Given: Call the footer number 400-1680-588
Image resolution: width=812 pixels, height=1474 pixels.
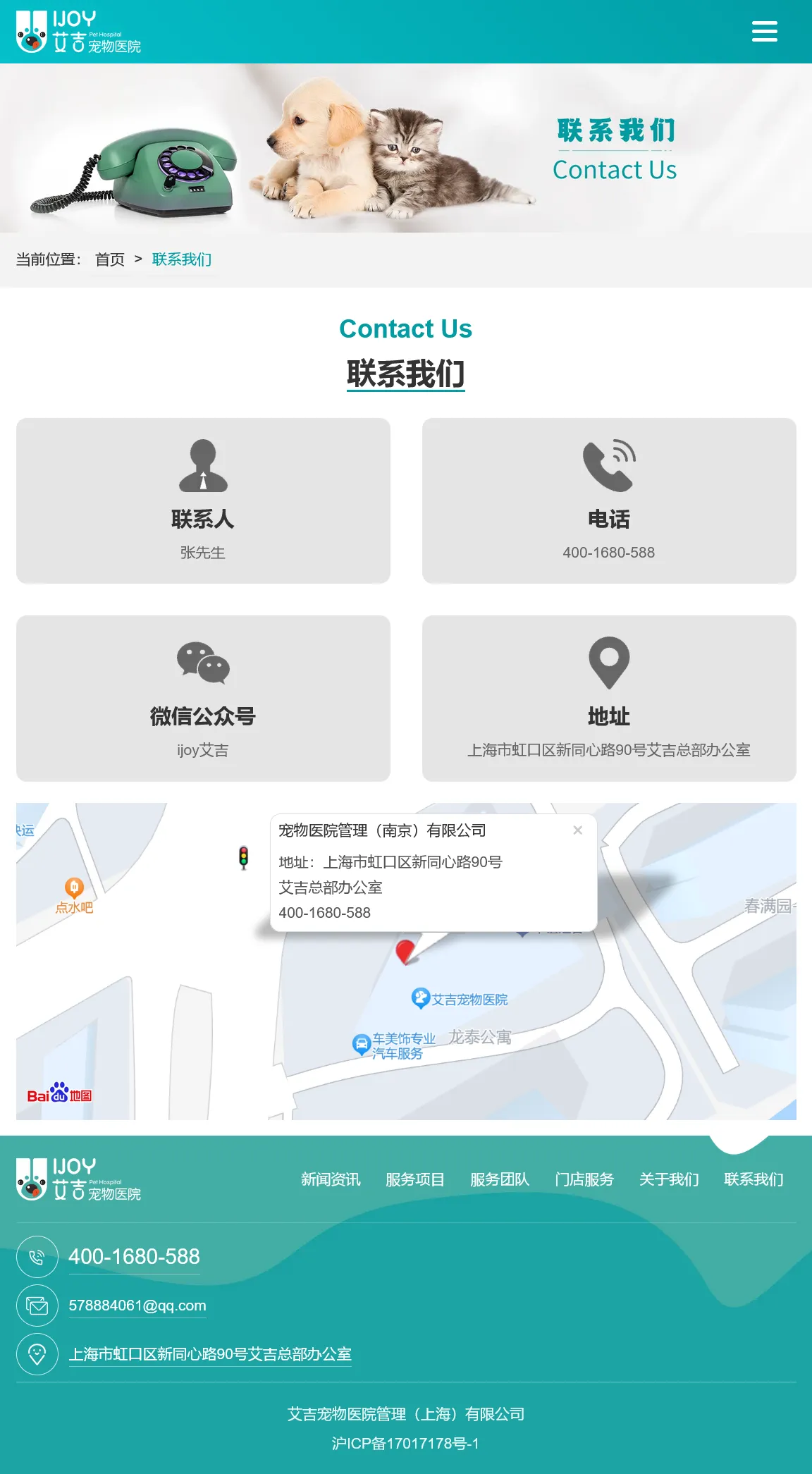Looking at the screenshot, I should pyautogui.click(x=134, y=1256).
